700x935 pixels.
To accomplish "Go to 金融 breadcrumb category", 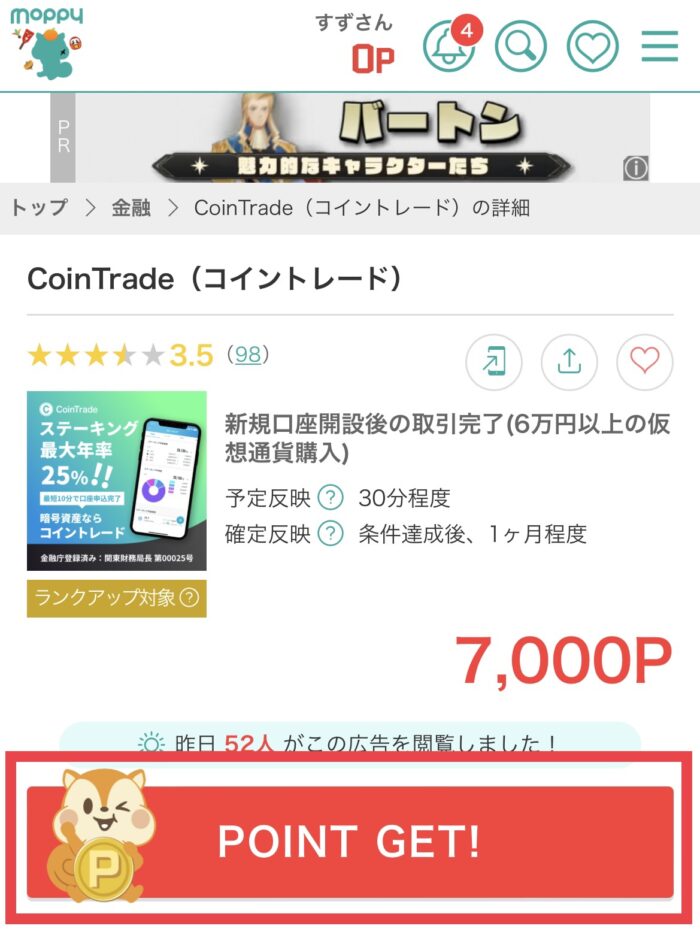I will coord(130,208).
